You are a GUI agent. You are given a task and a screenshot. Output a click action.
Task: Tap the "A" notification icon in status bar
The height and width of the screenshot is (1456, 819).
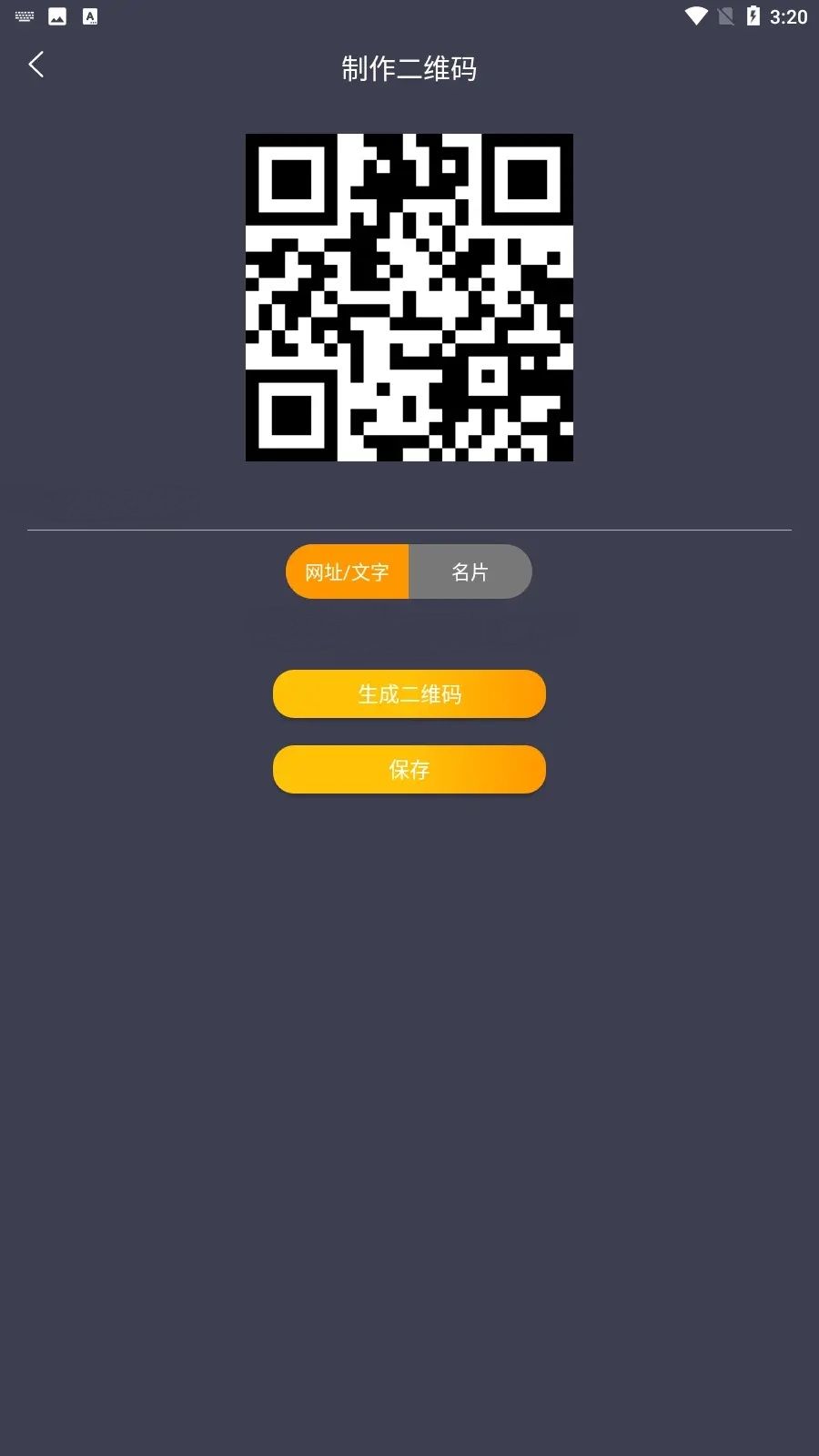(89, 15)
